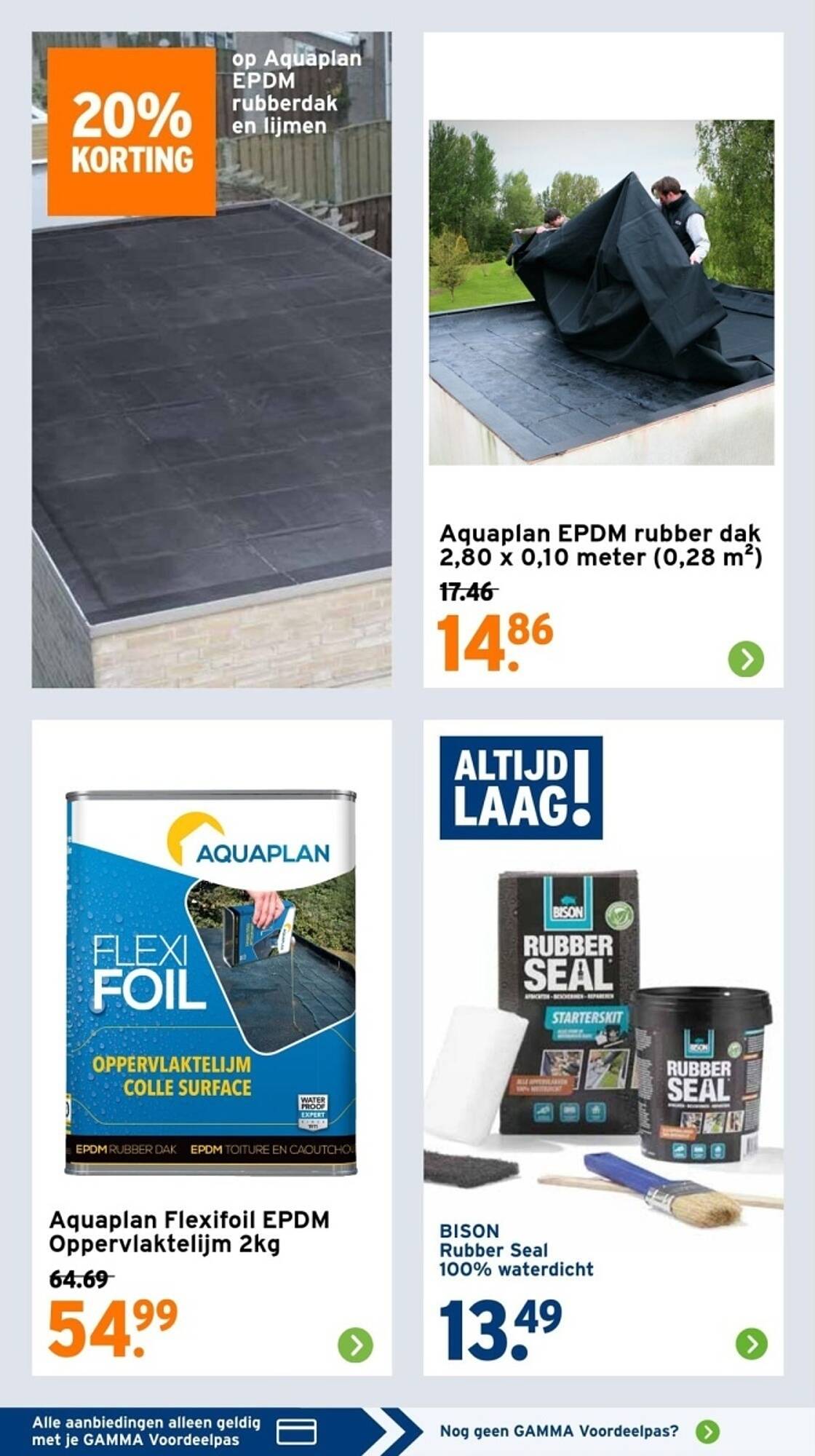The height and width of the screenshot is (1456, 815).
Task: Tap the Nog geen GAMMA Voordeelpas link
Action: 579,1431
